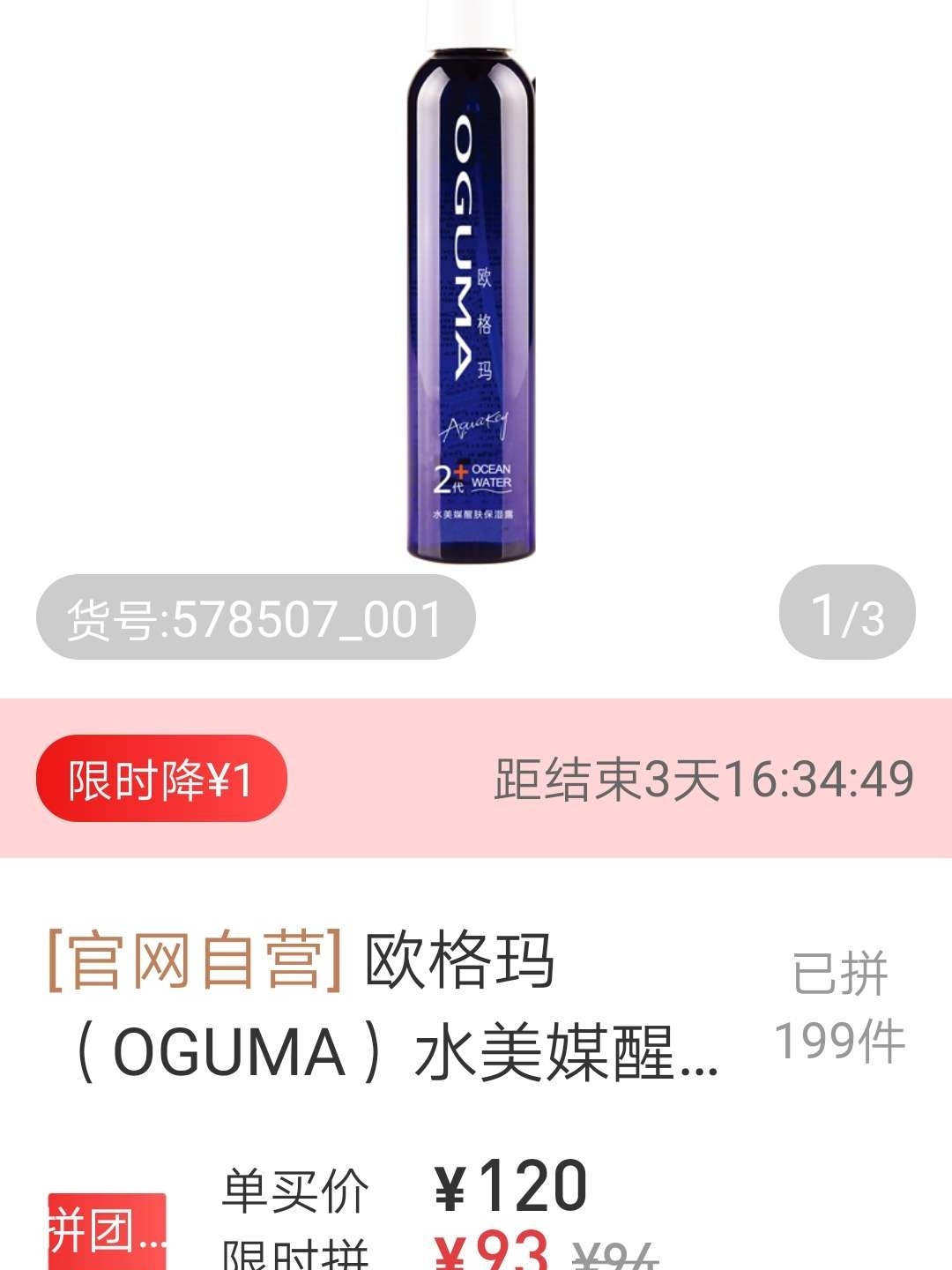Tap the red 拼团 tag
952x1270 pixels.
tap(107, 1230)
